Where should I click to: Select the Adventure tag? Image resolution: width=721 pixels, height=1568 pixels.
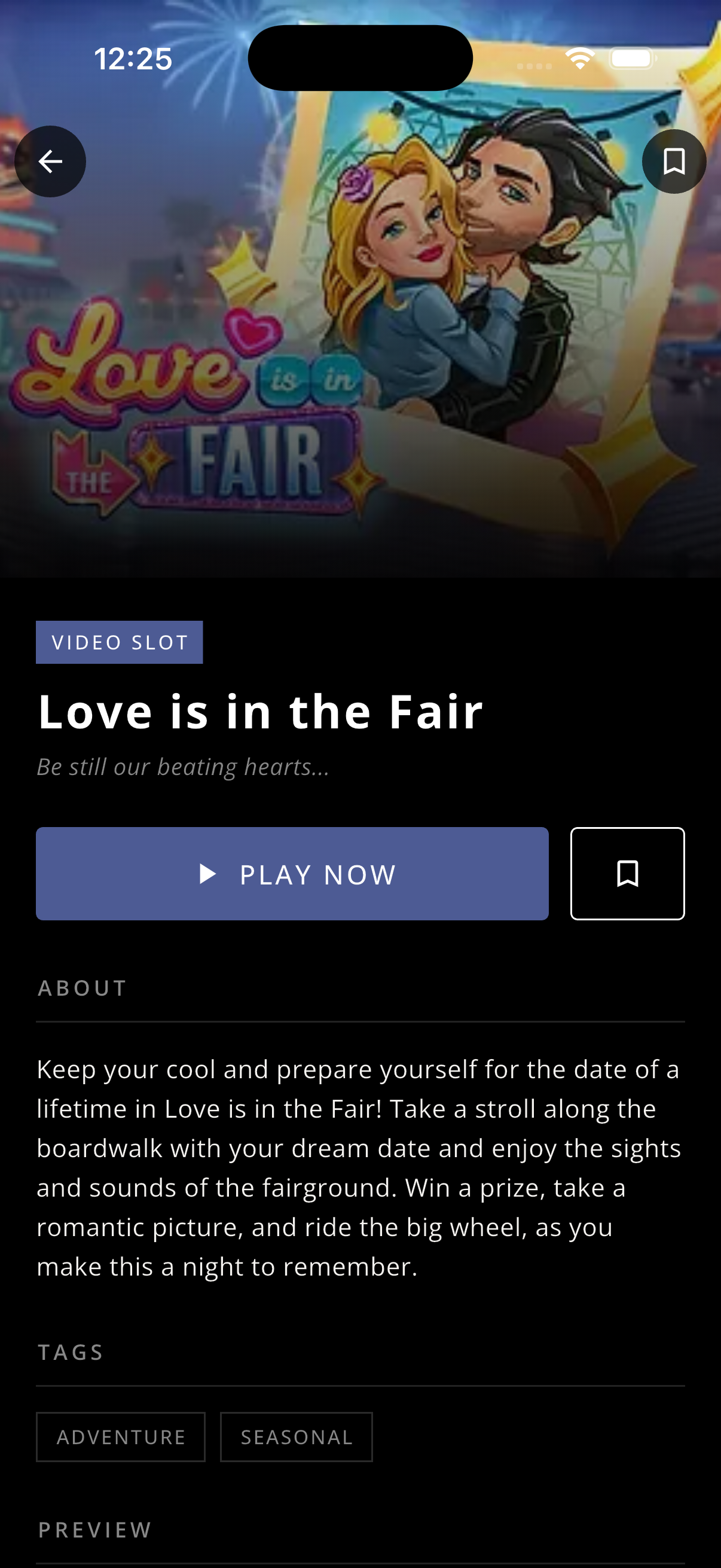pyautogui.click(x=121, y=1437)
